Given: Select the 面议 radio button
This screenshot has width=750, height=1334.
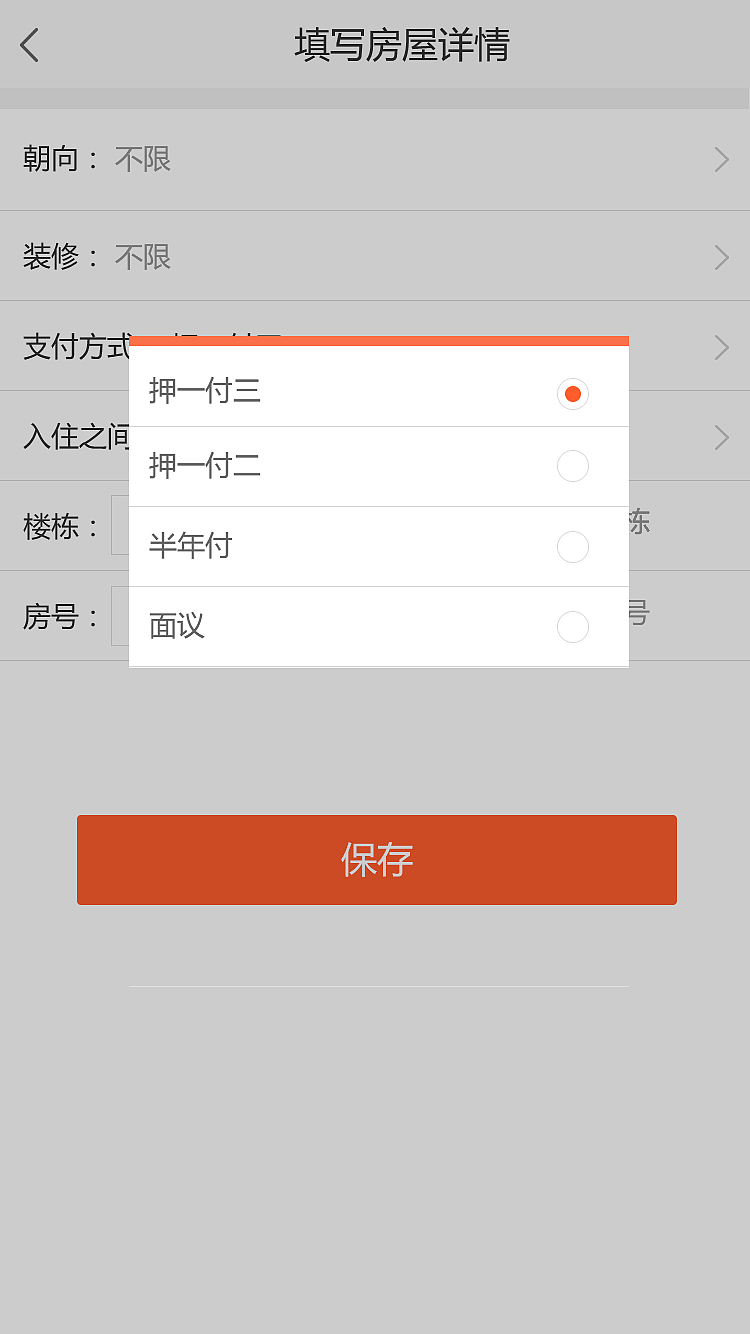Looking at the screenshot, I should (572, 627).
